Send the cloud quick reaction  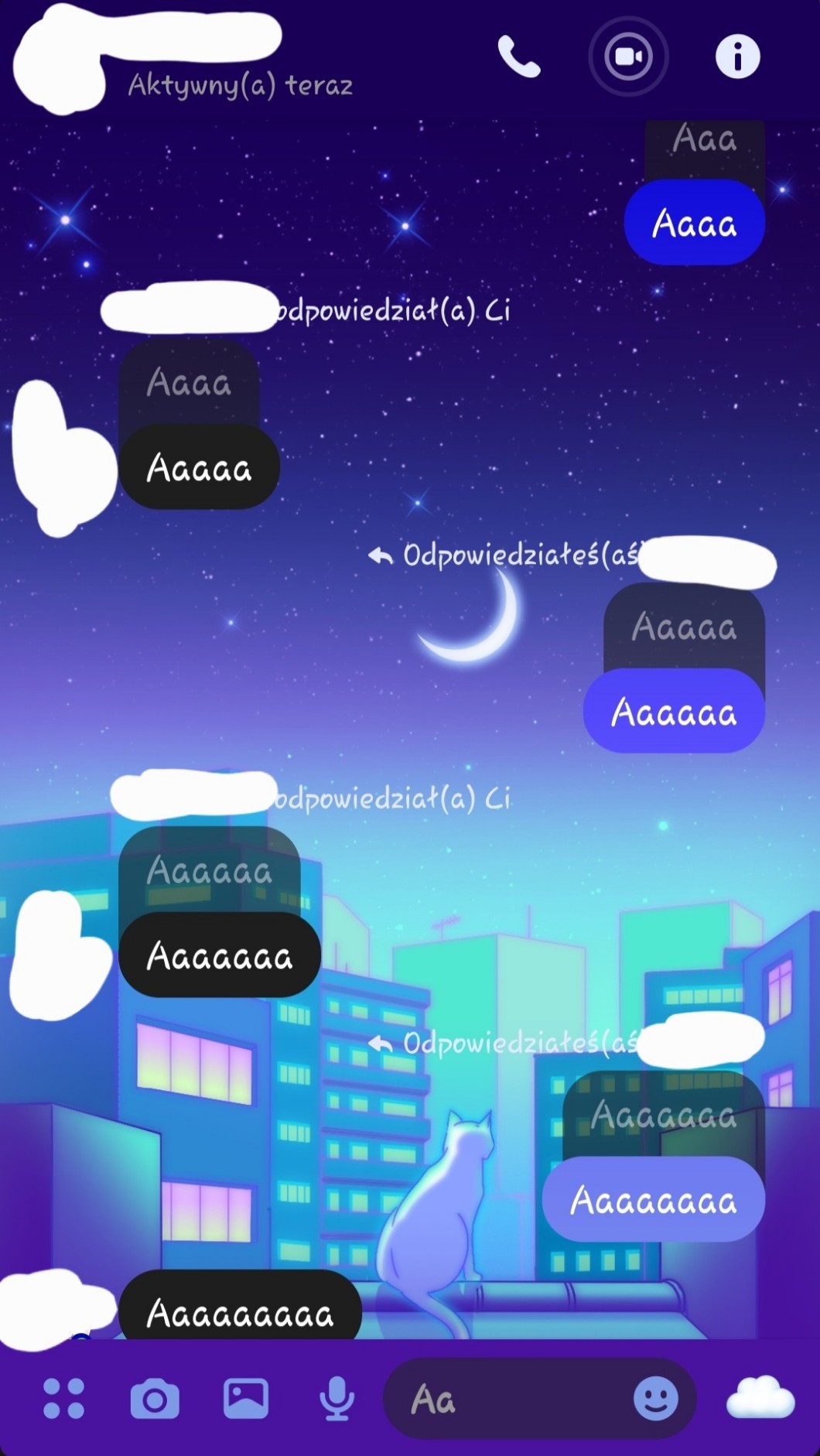760,1399
